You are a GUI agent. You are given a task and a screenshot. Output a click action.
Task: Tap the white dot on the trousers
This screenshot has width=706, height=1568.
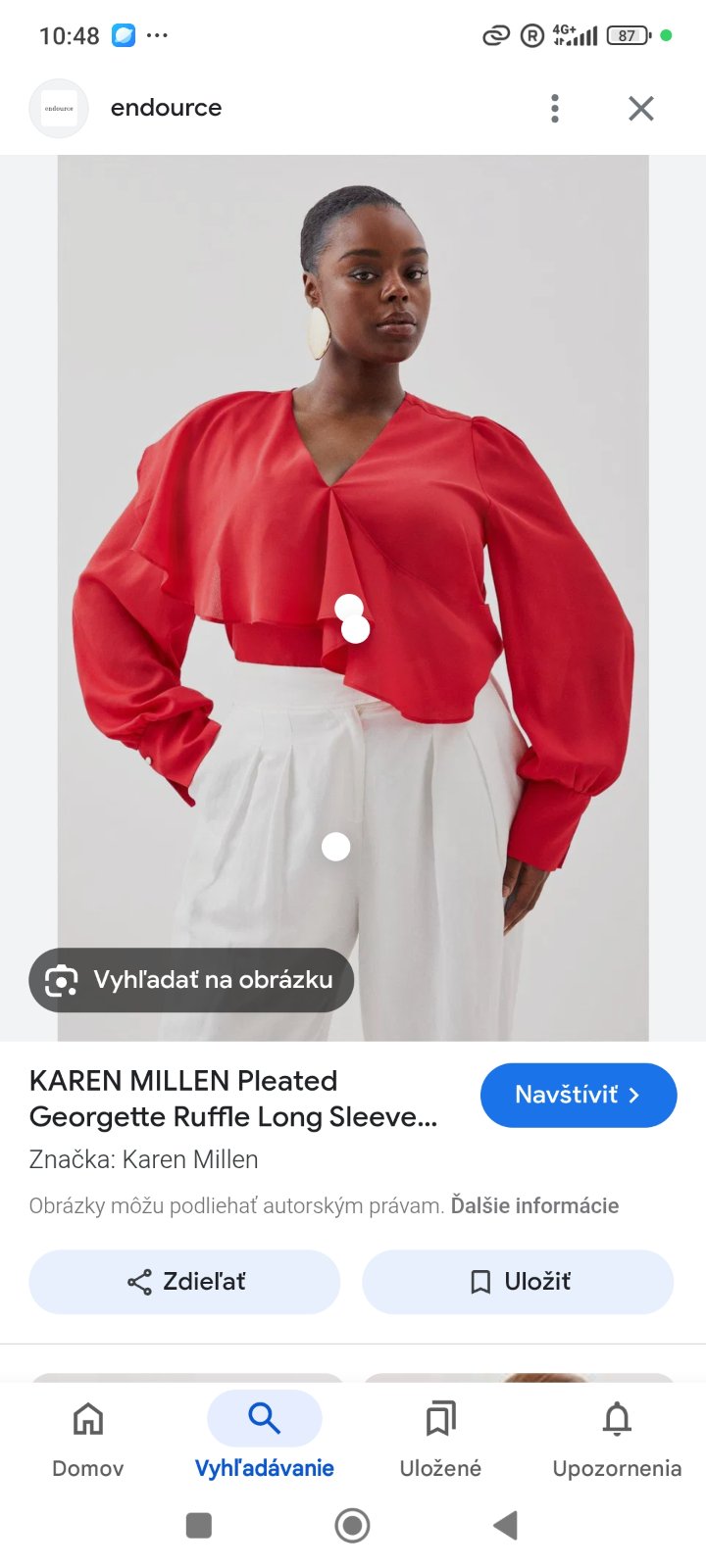tap(335, 847)
